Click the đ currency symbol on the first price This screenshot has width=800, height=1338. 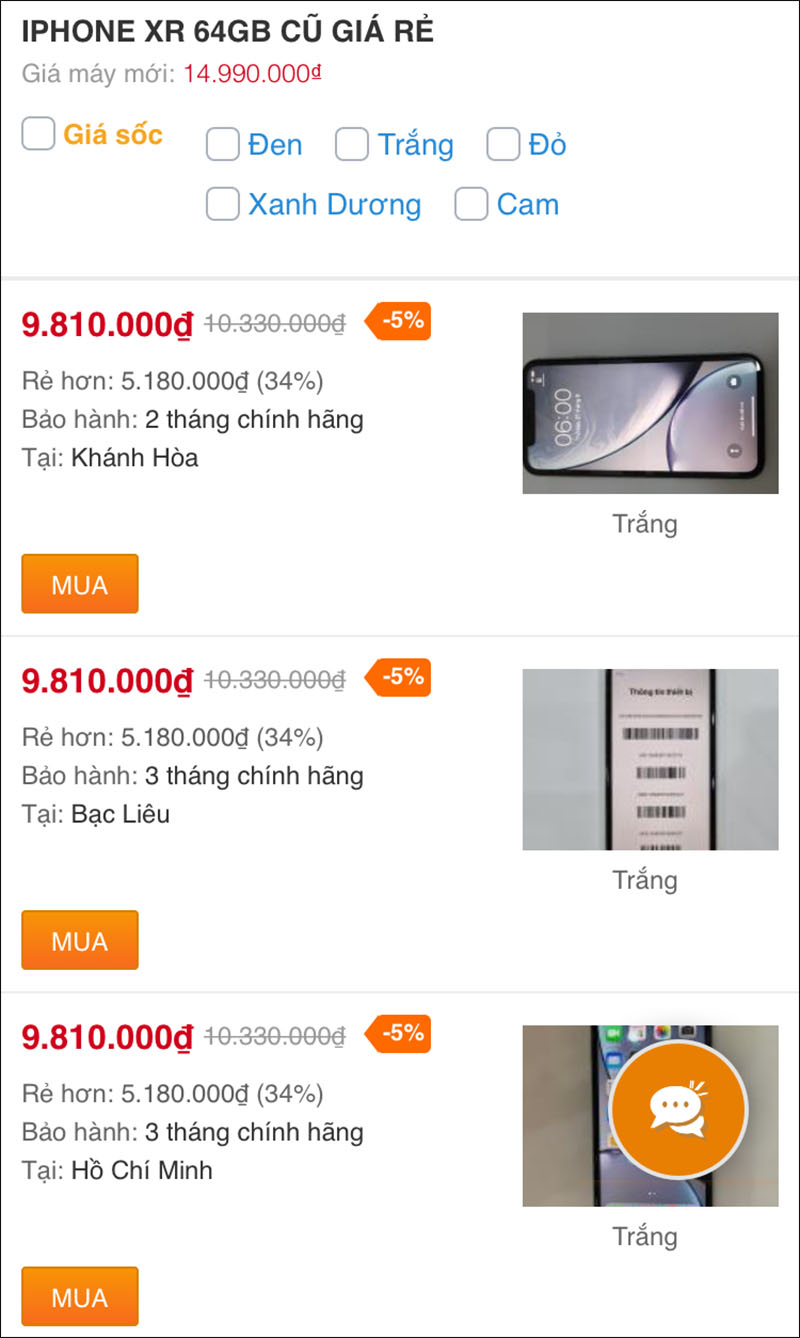tap(182, 325)
